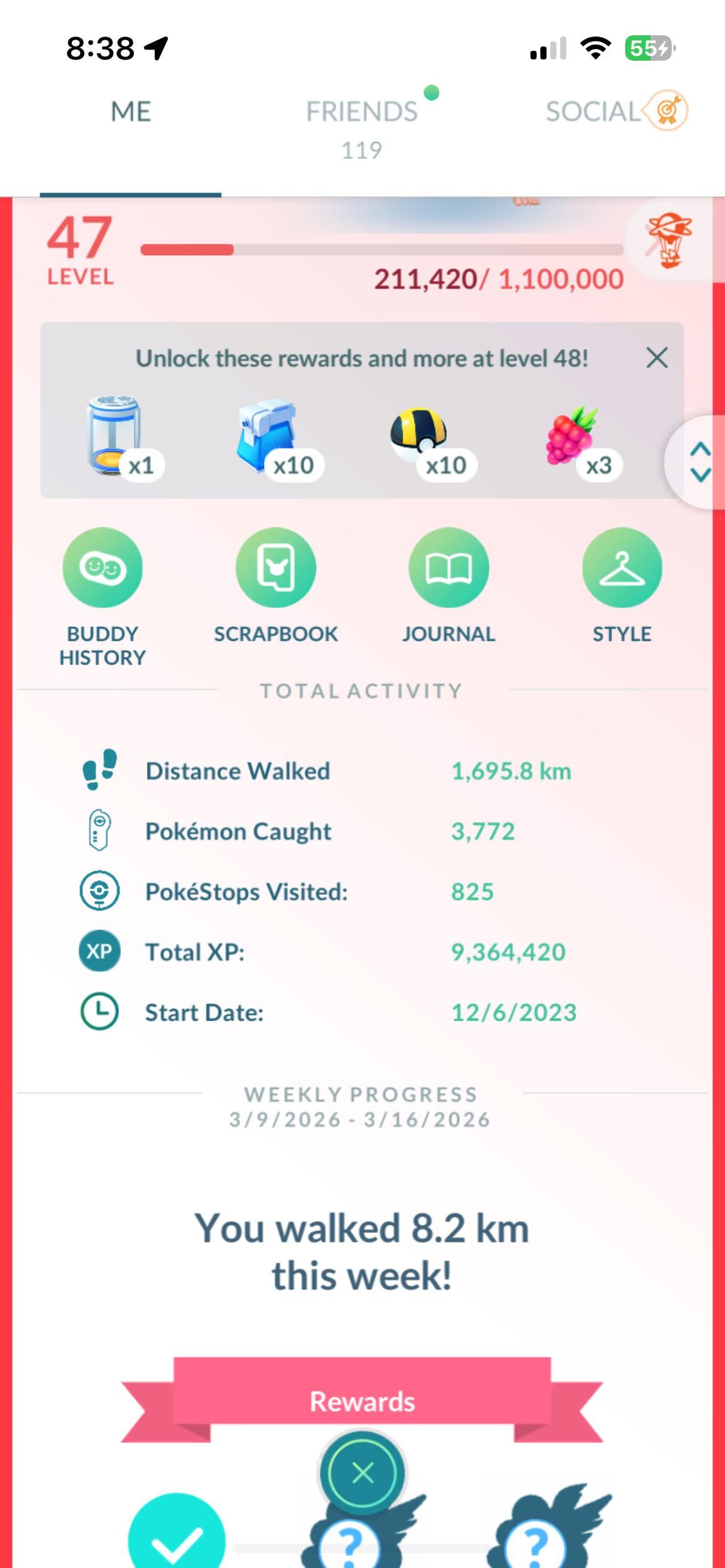Screen dimensions: 725x1568
Task: Close the profile with the X button
Action: click(362, 1473)
